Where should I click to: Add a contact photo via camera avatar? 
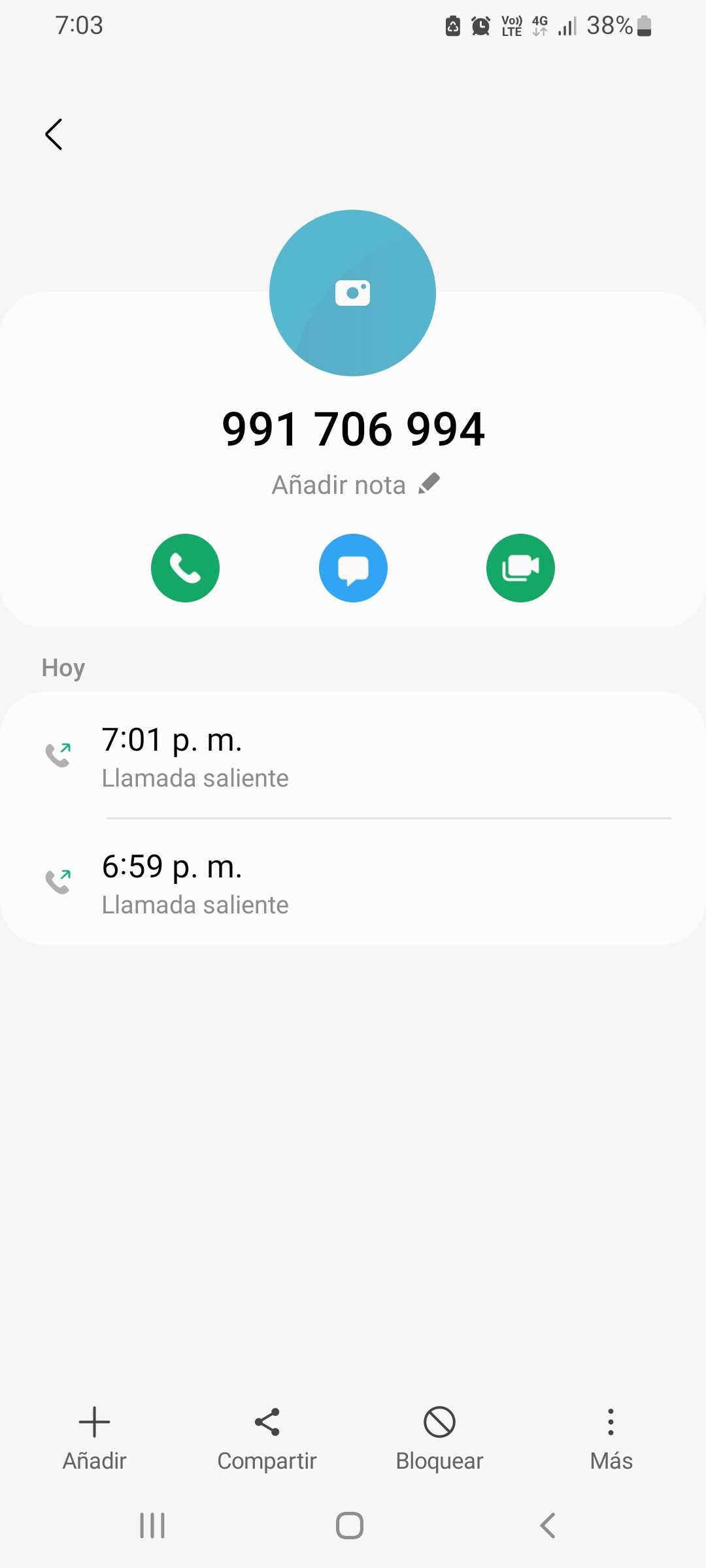(x=352, y=293)
